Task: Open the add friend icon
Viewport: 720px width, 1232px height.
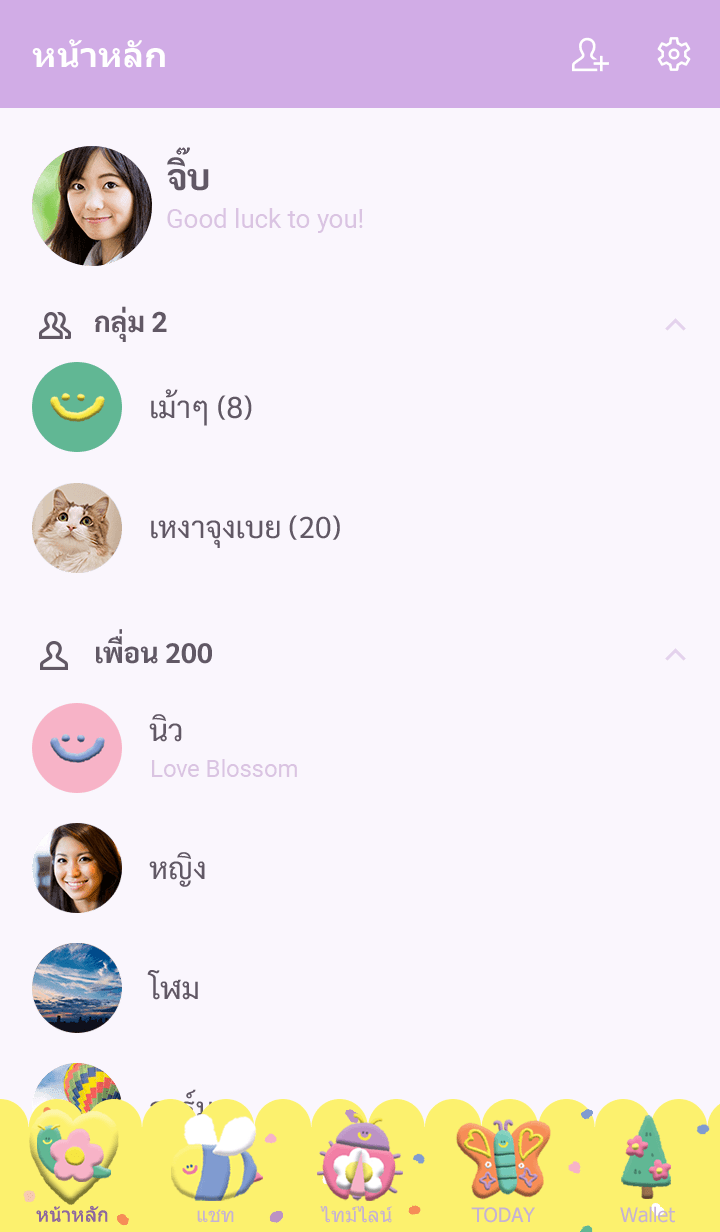Action: click(589, 55)
